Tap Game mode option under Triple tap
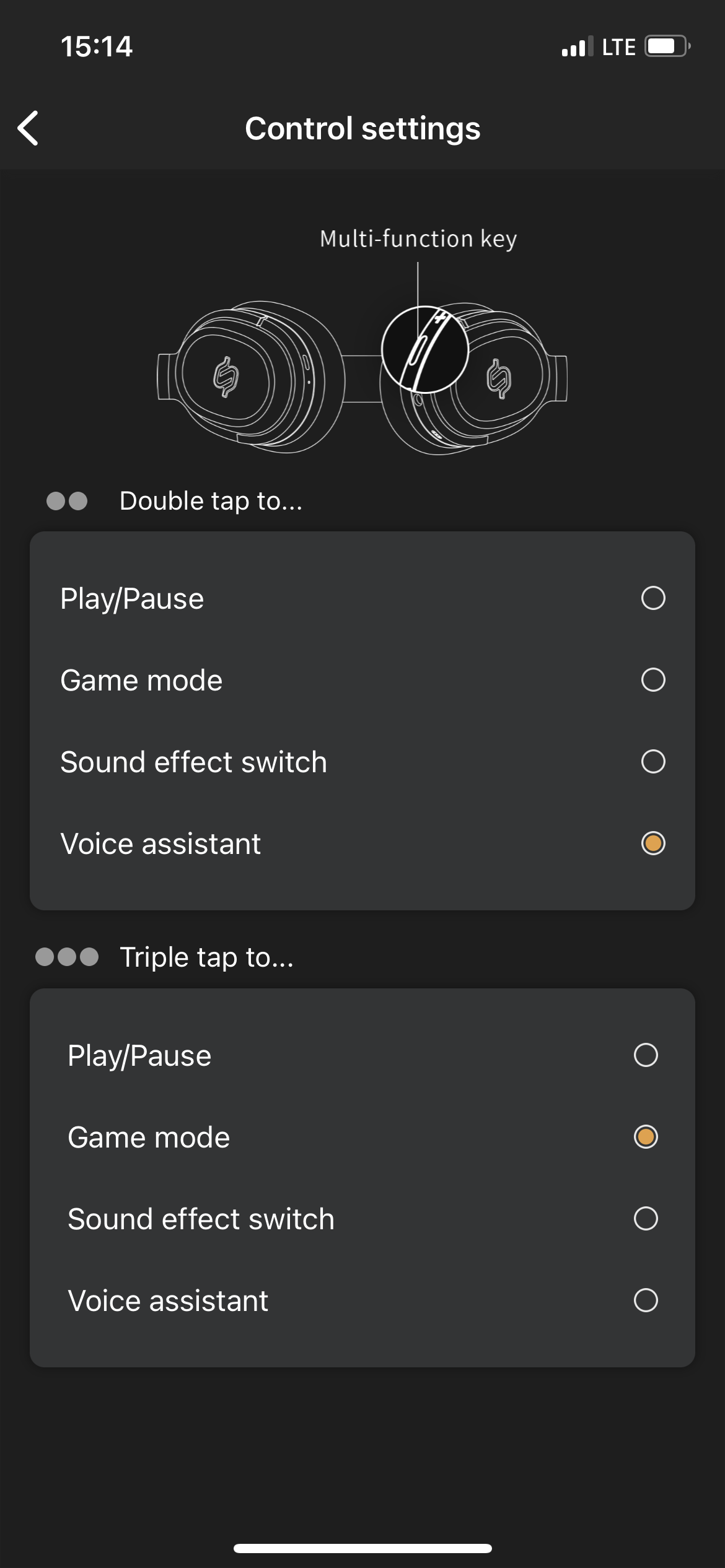Image resolution: width=725 pixels, height=1568 pixels. [x=362, y=1137]
